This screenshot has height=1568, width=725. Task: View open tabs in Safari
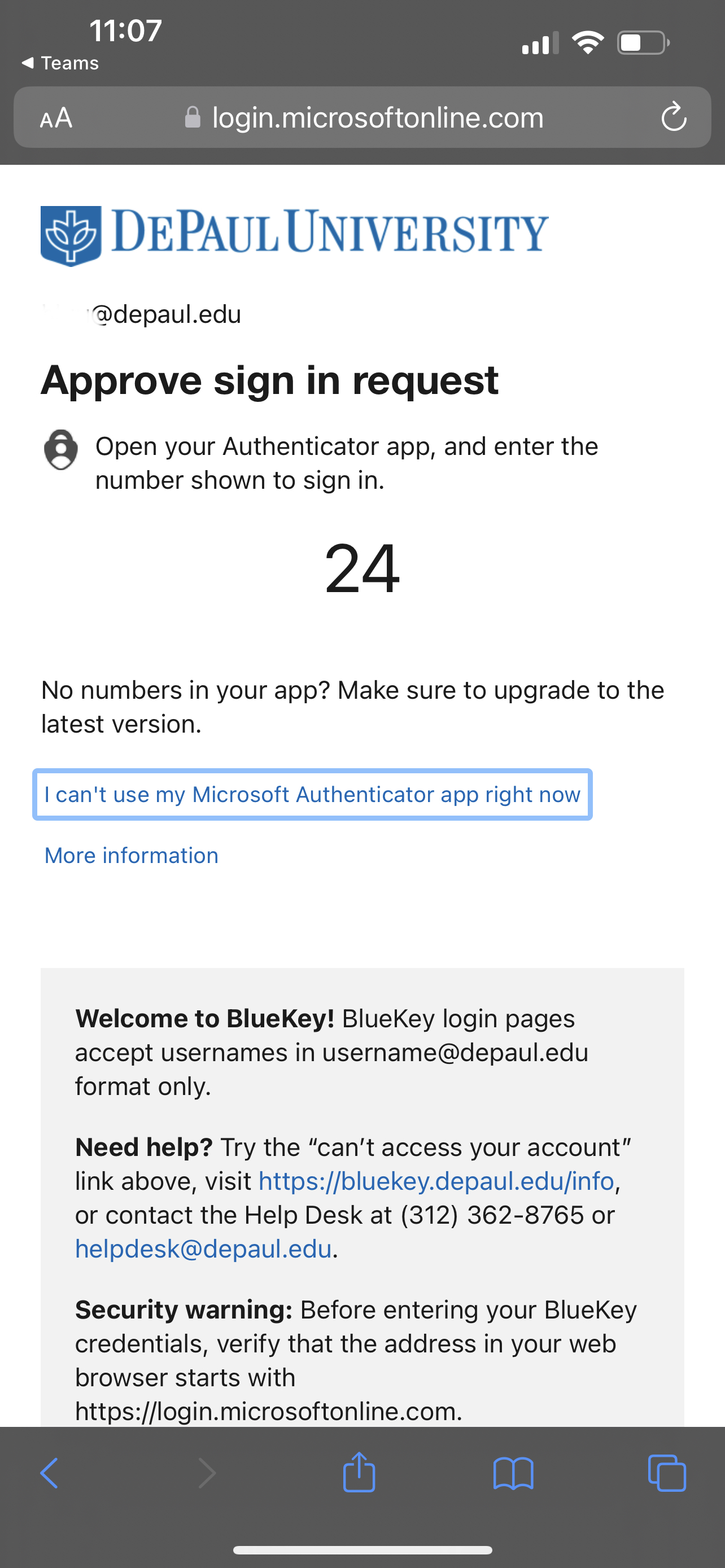coord(667,1473)
